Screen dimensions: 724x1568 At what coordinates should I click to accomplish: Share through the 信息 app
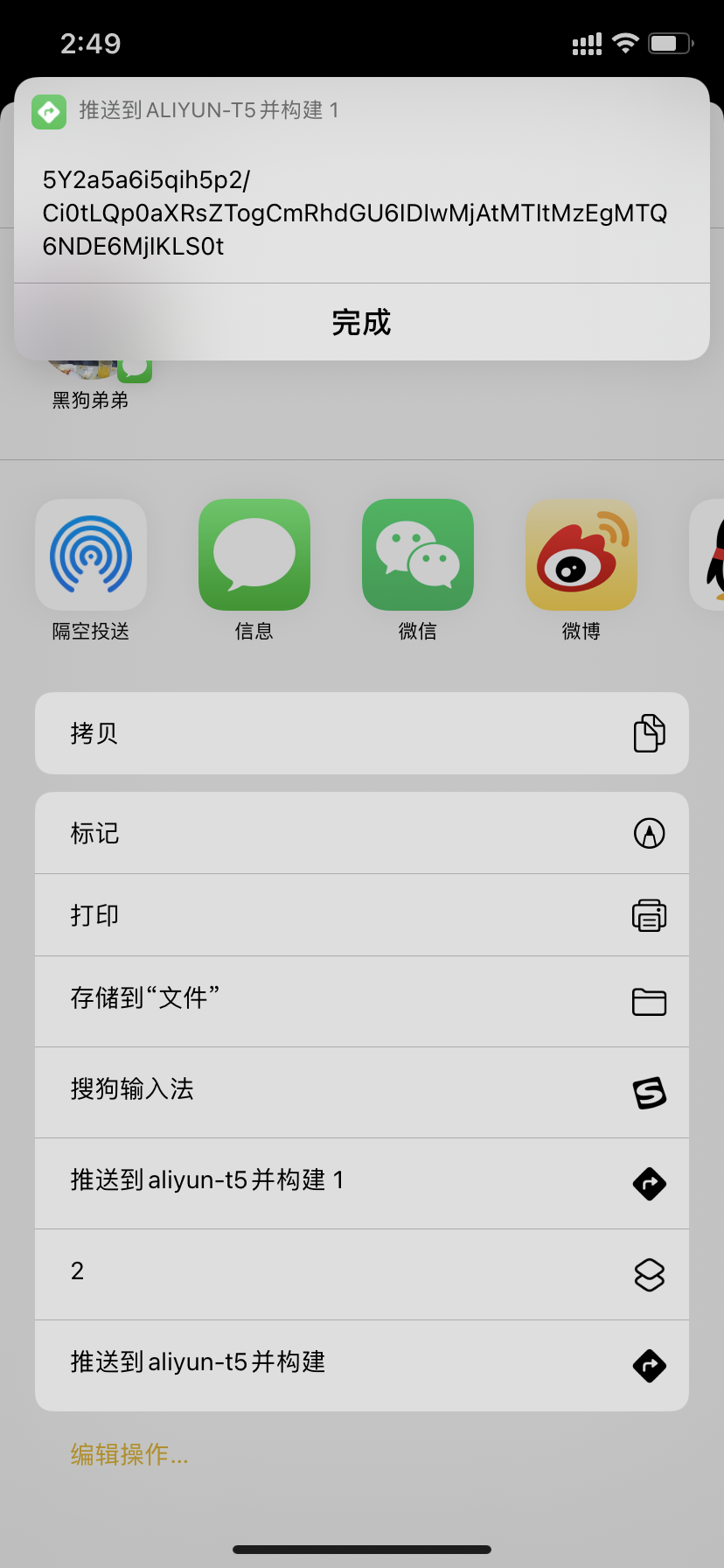click(x=254, y=555)
